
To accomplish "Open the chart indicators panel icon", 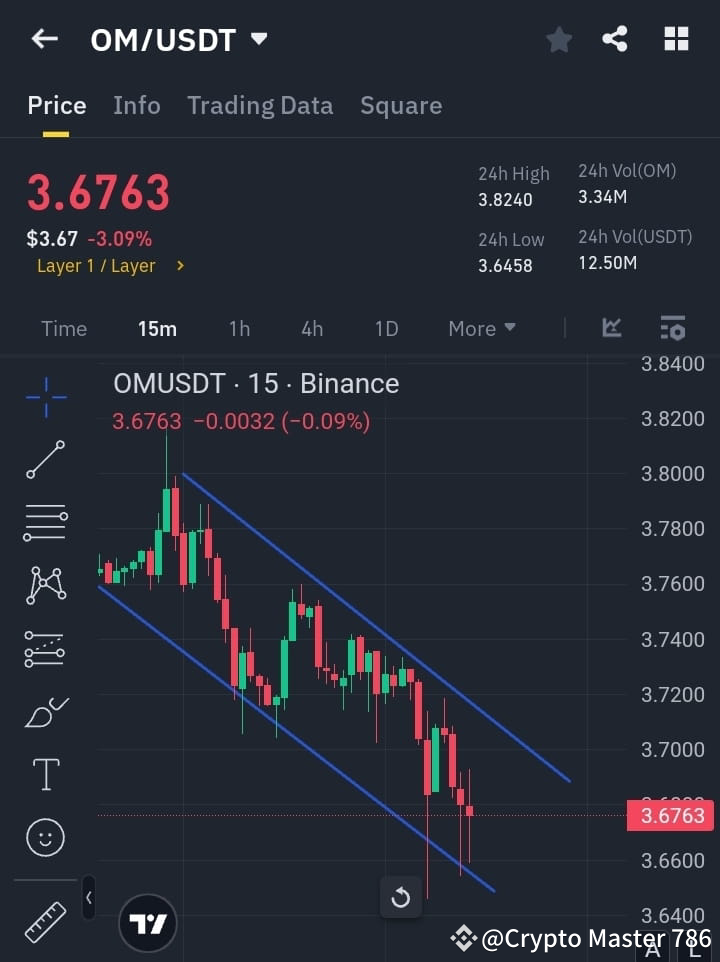I will pos(611,328).
